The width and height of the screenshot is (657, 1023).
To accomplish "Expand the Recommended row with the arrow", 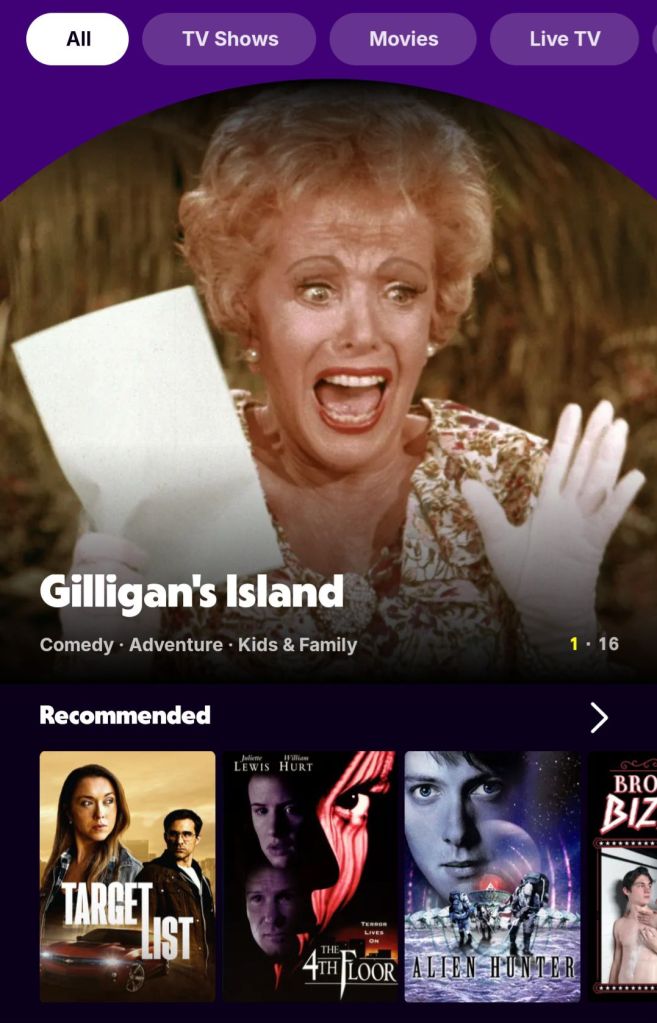I will point(599,717).
